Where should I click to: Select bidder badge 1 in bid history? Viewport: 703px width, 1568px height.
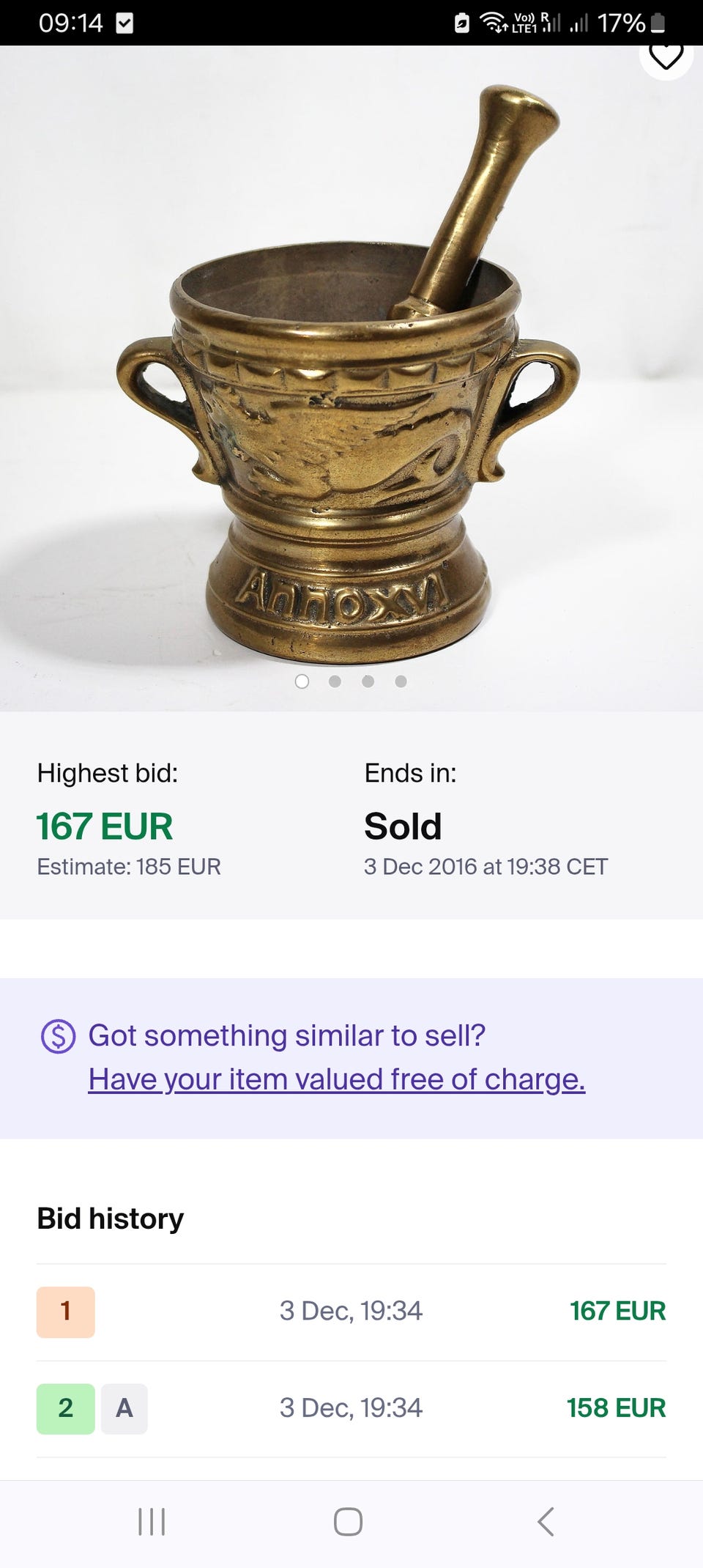click(x=66, y=1312)
